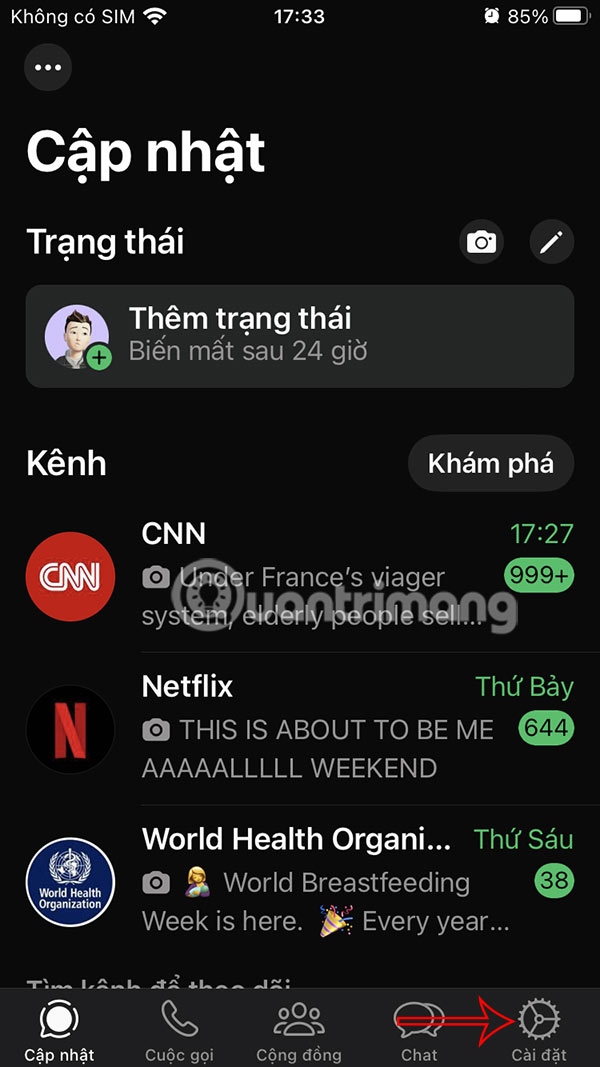The width and height of the screenshot is (600, 1067).
Task: Tap the Khám phá button
Action: (x=490, y=463)
